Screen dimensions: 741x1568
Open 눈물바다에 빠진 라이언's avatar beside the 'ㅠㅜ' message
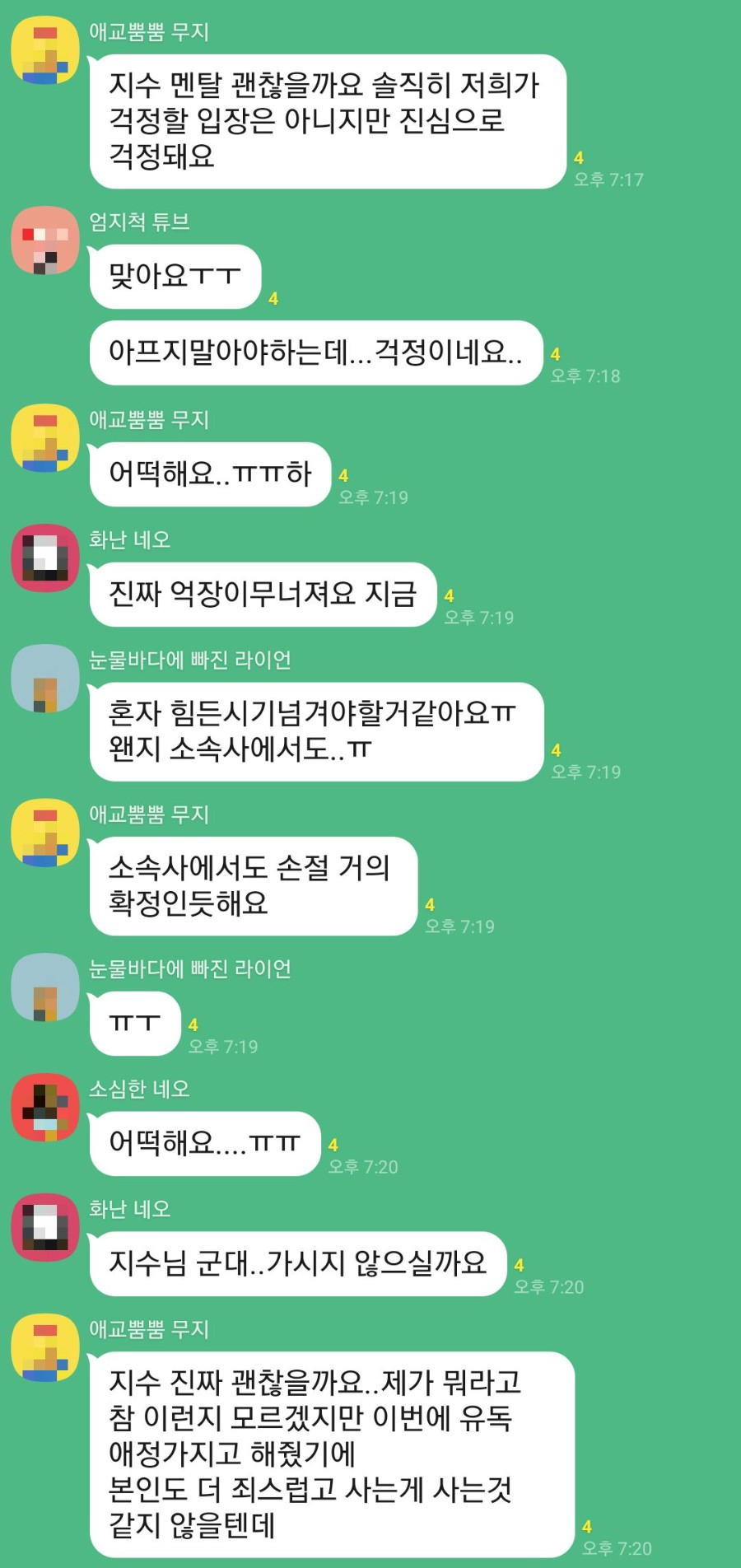[45, 987]
